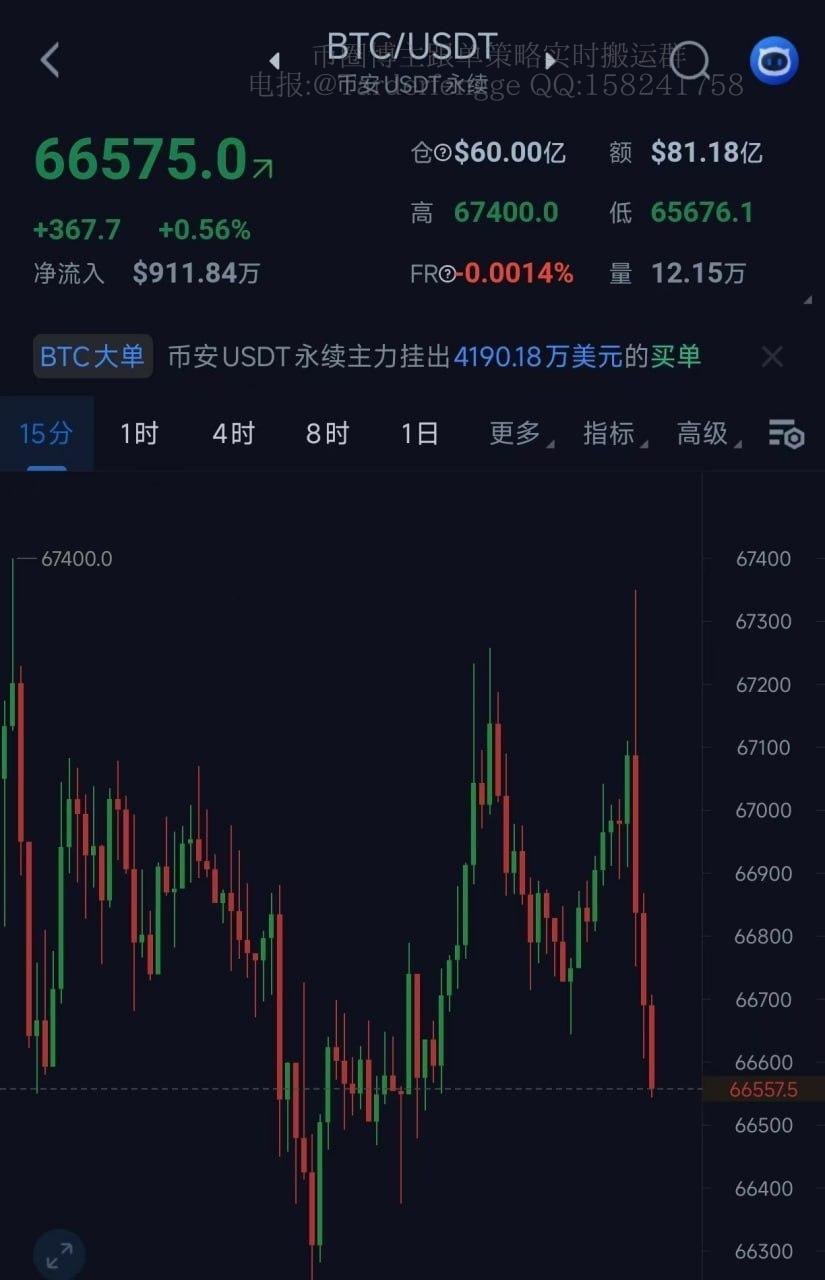Viewport: 825px width, 1280px height.
Task: Switch chart to 1时 interval
Action: [x=139, y=433]
